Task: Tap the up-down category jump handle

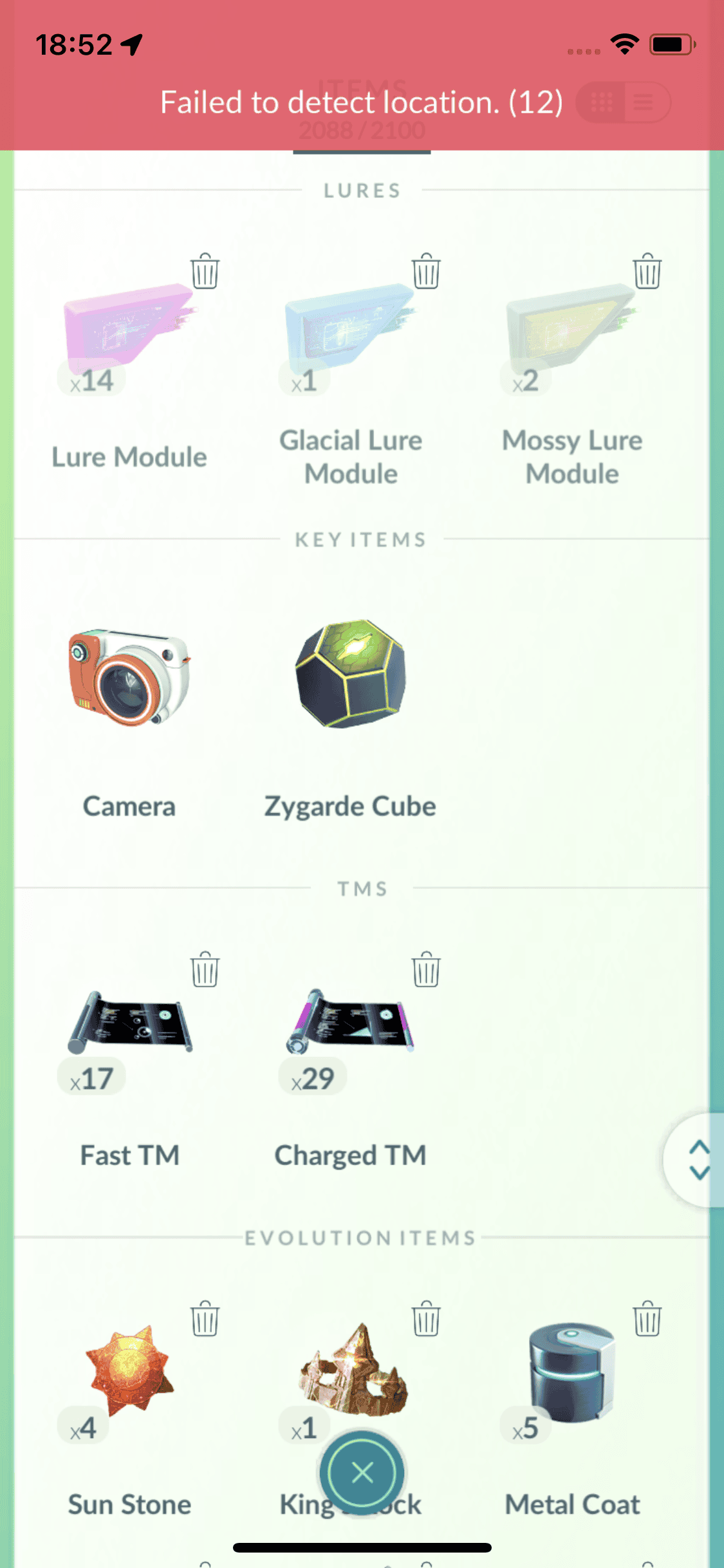Action: (x=698, y=1160)
